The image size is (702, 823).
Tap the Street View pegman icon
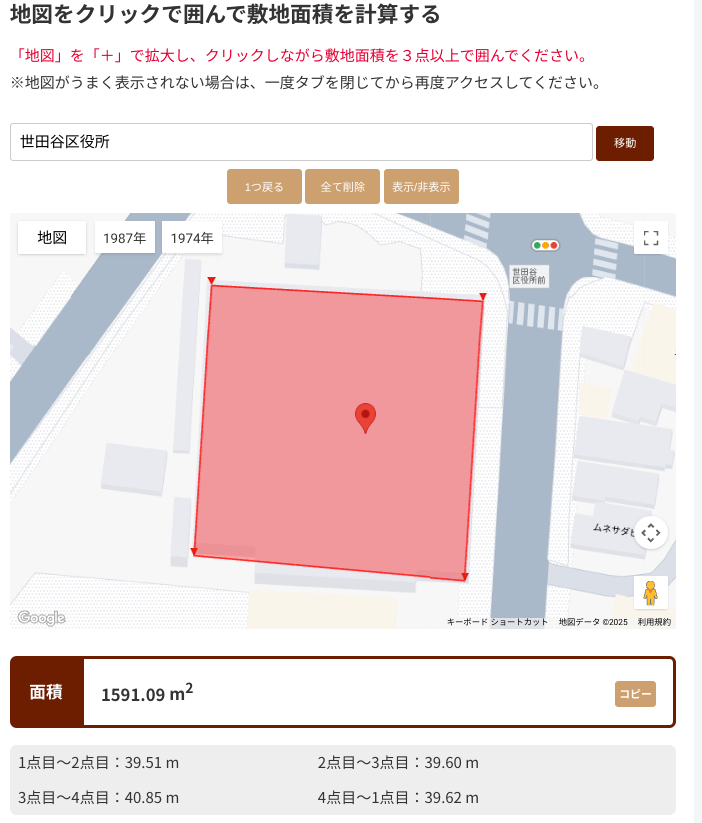tap(651, 592)
